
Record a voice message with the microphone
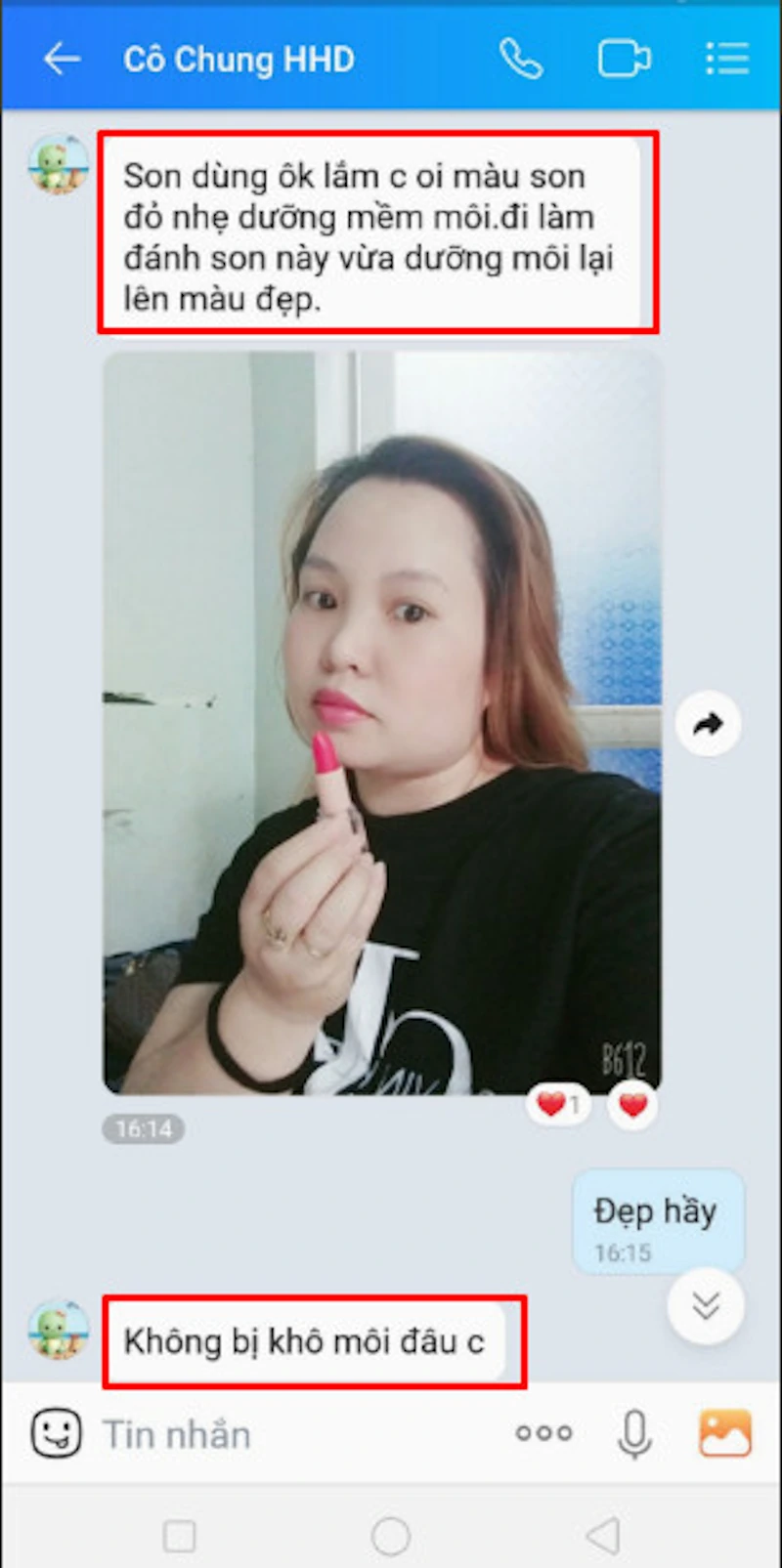click(634, 1433)
